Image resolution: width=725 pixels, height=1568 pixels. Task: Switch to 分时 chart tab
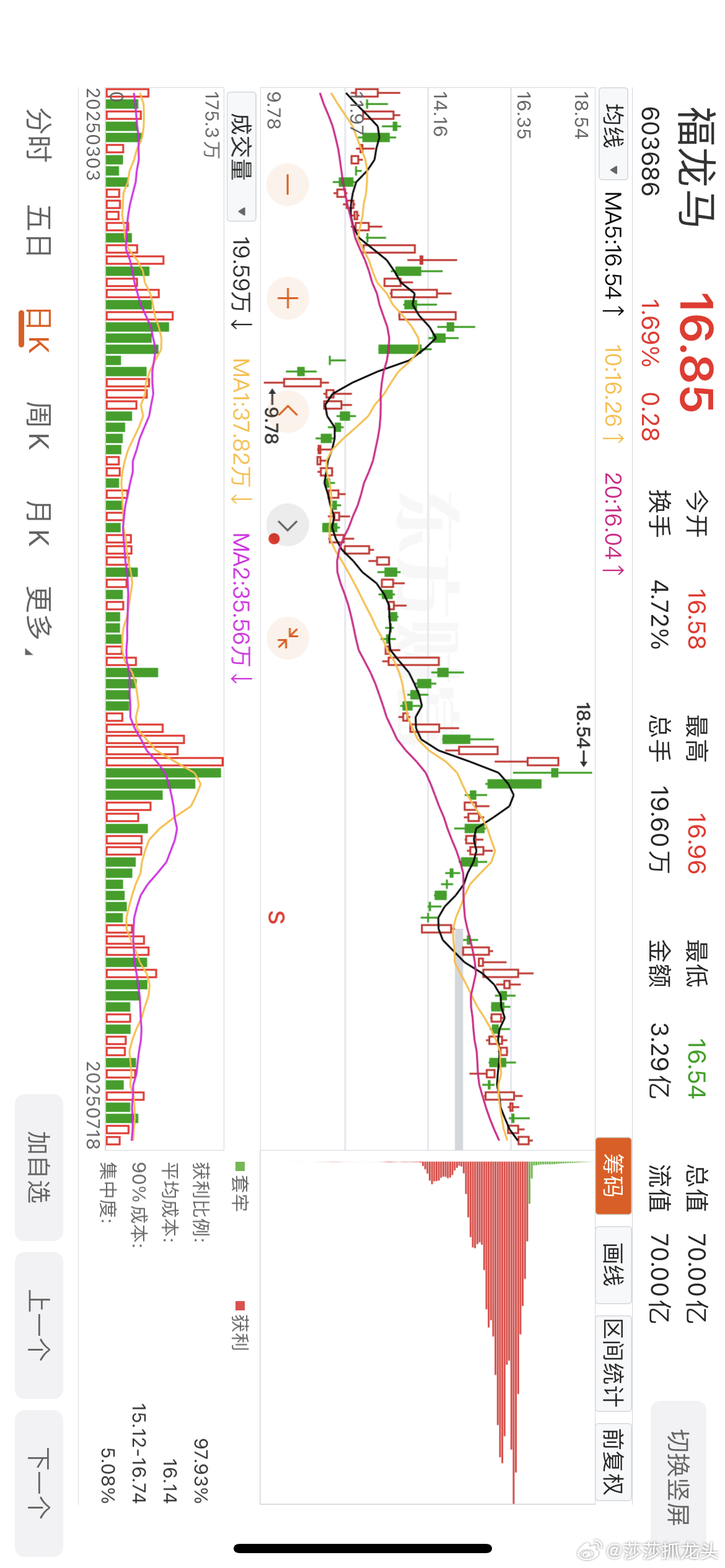click(x=38, y=134)
